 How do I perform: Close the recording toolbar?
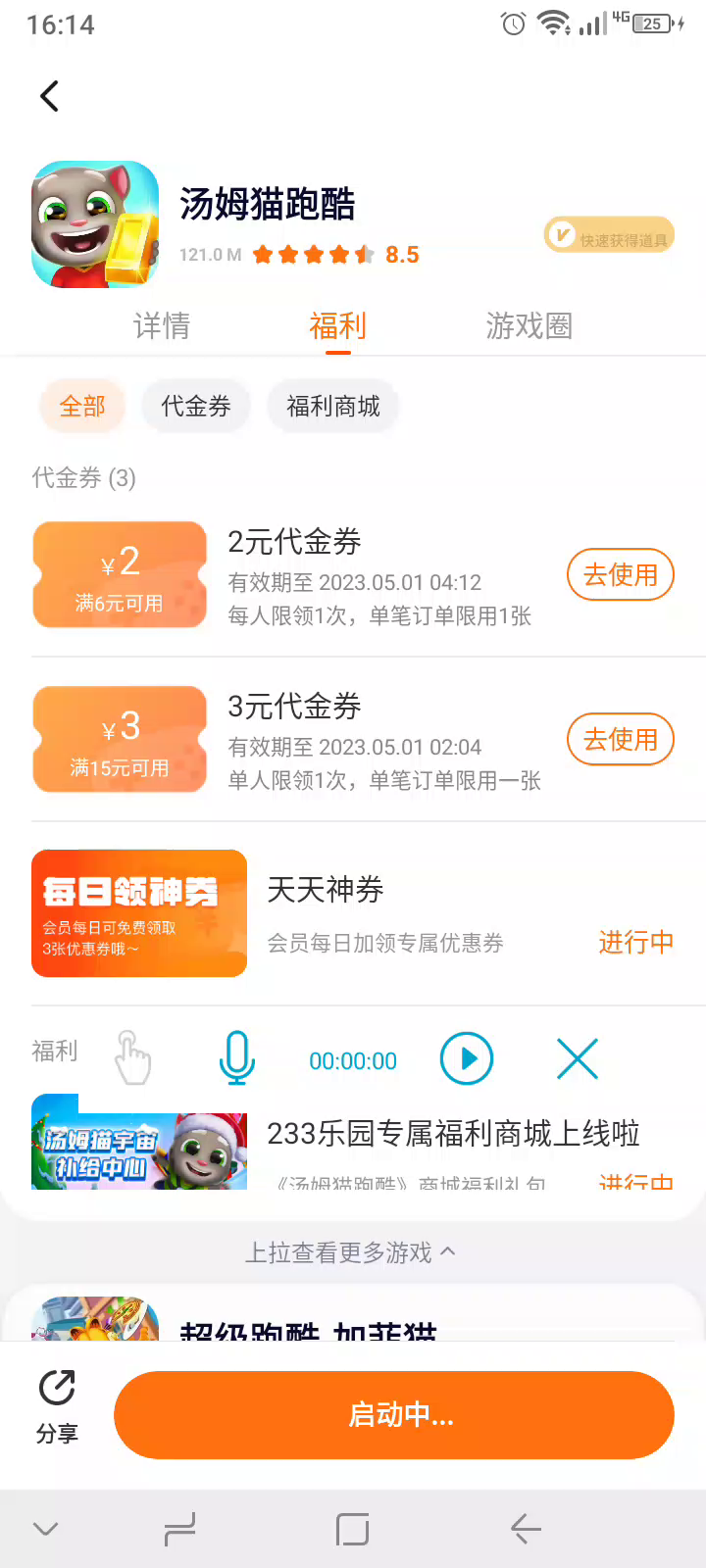tap(578, 1058)
